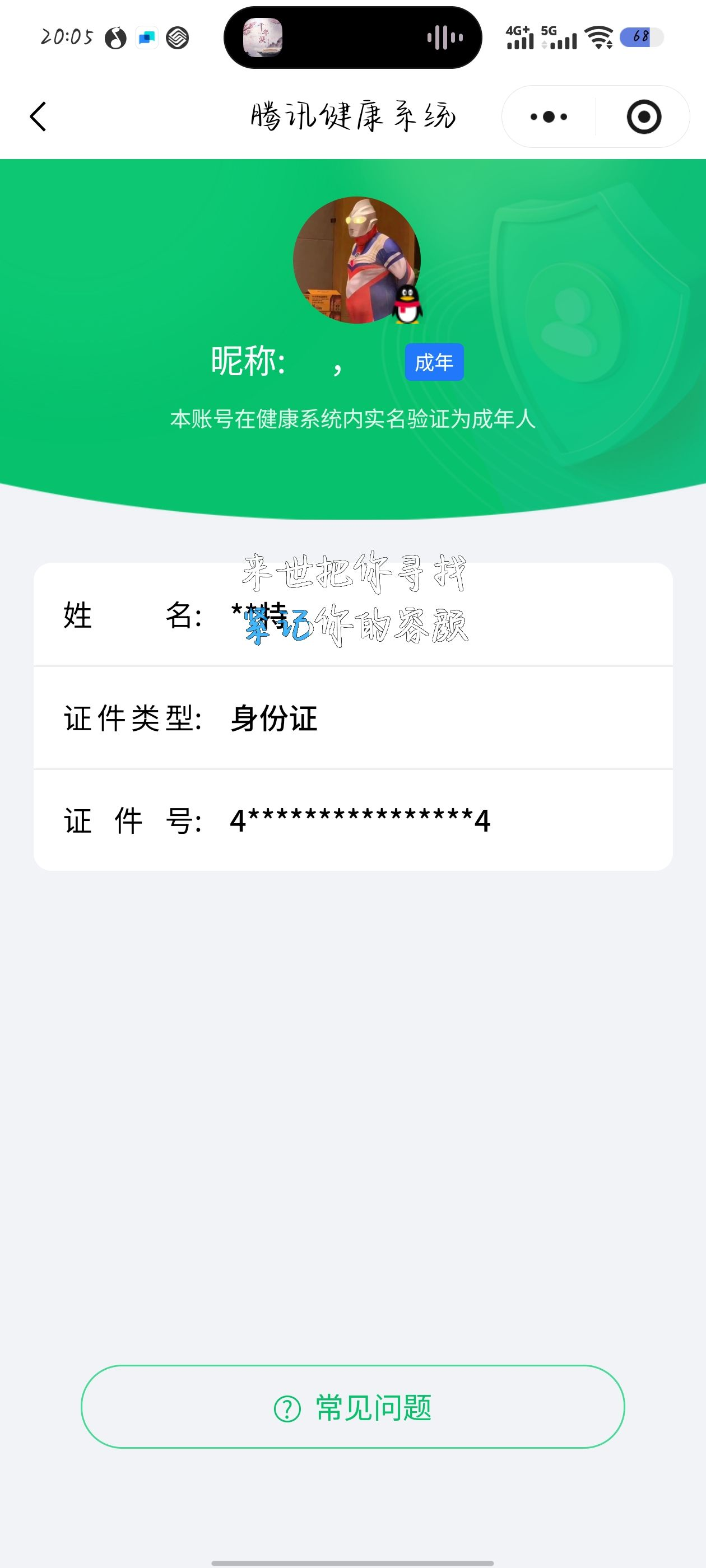Tap the 腾讯健康系统 title text

352,116
